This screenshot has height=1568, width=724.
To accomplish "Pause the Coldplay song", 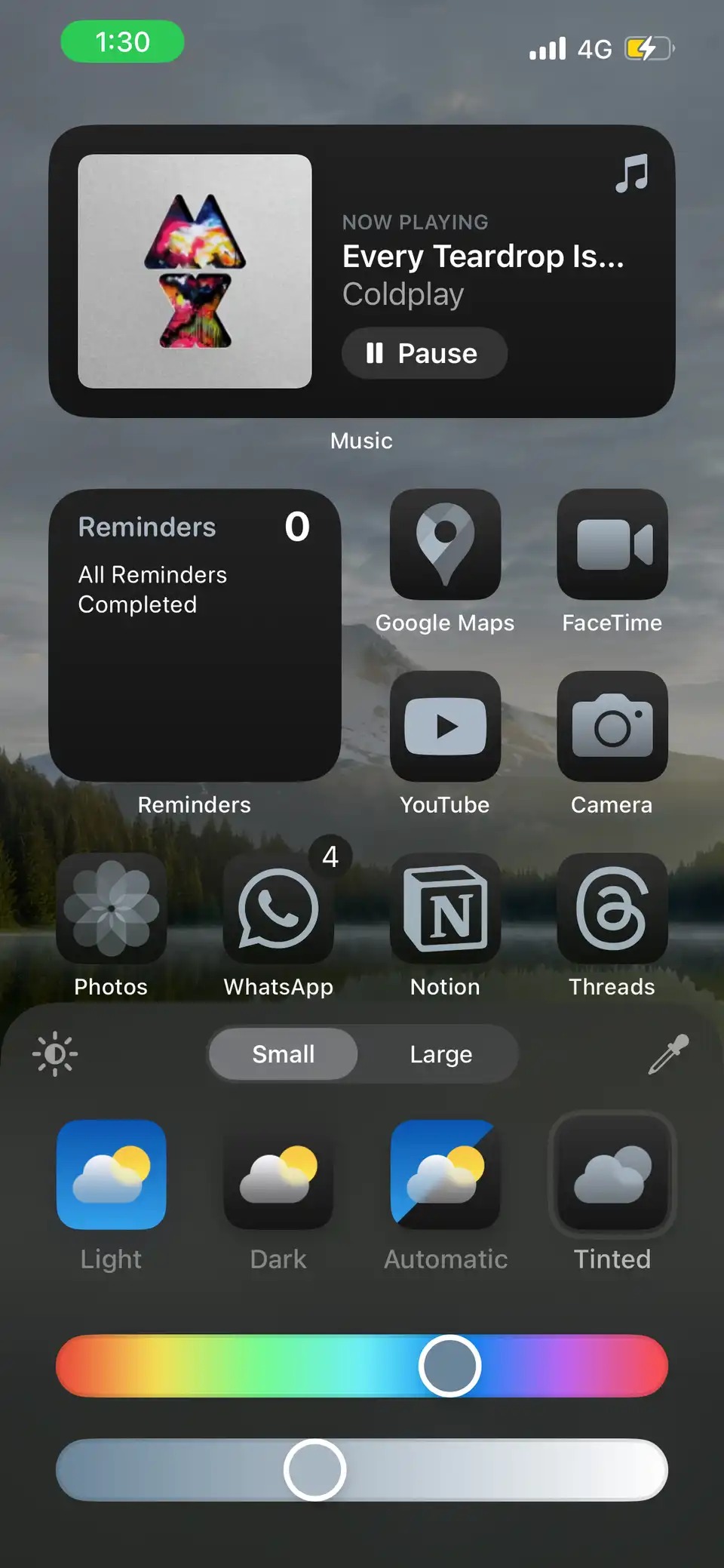I will coord(424,353).
